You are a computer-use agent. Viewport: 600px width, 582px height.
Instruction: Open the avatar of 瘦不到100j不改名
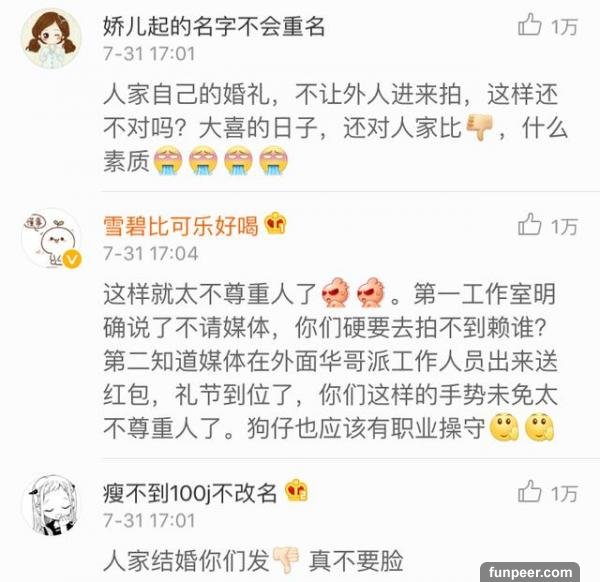click(x=51, y=503)
